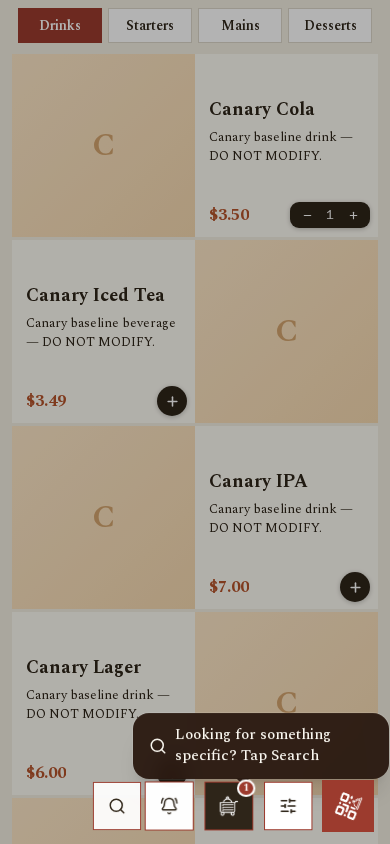The image size is (390, 844).
Task: Switch to the Starters tab
Action: 150,25
